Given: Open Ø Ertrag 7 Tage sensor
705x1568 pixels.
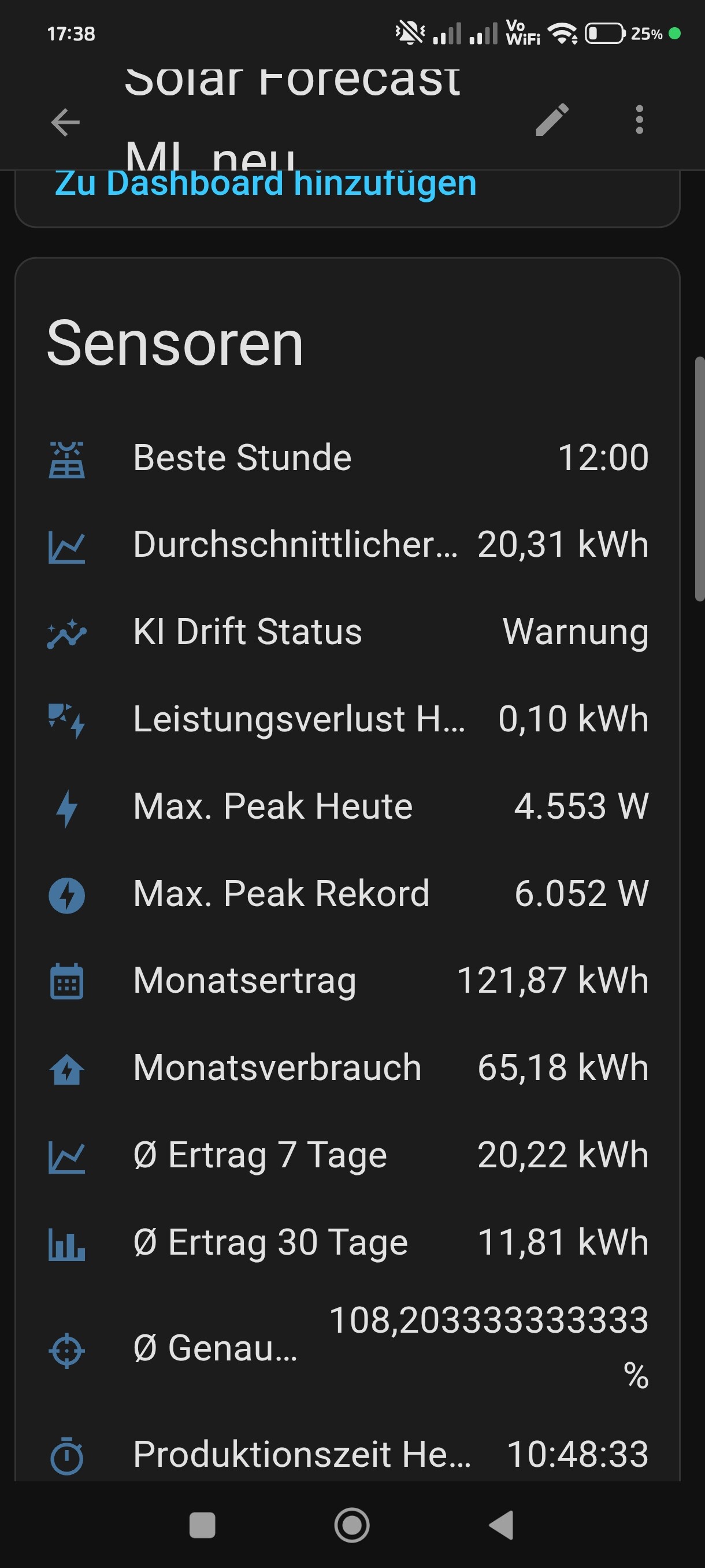Looking at the screenshot, I should click(x=347, y=1155).
